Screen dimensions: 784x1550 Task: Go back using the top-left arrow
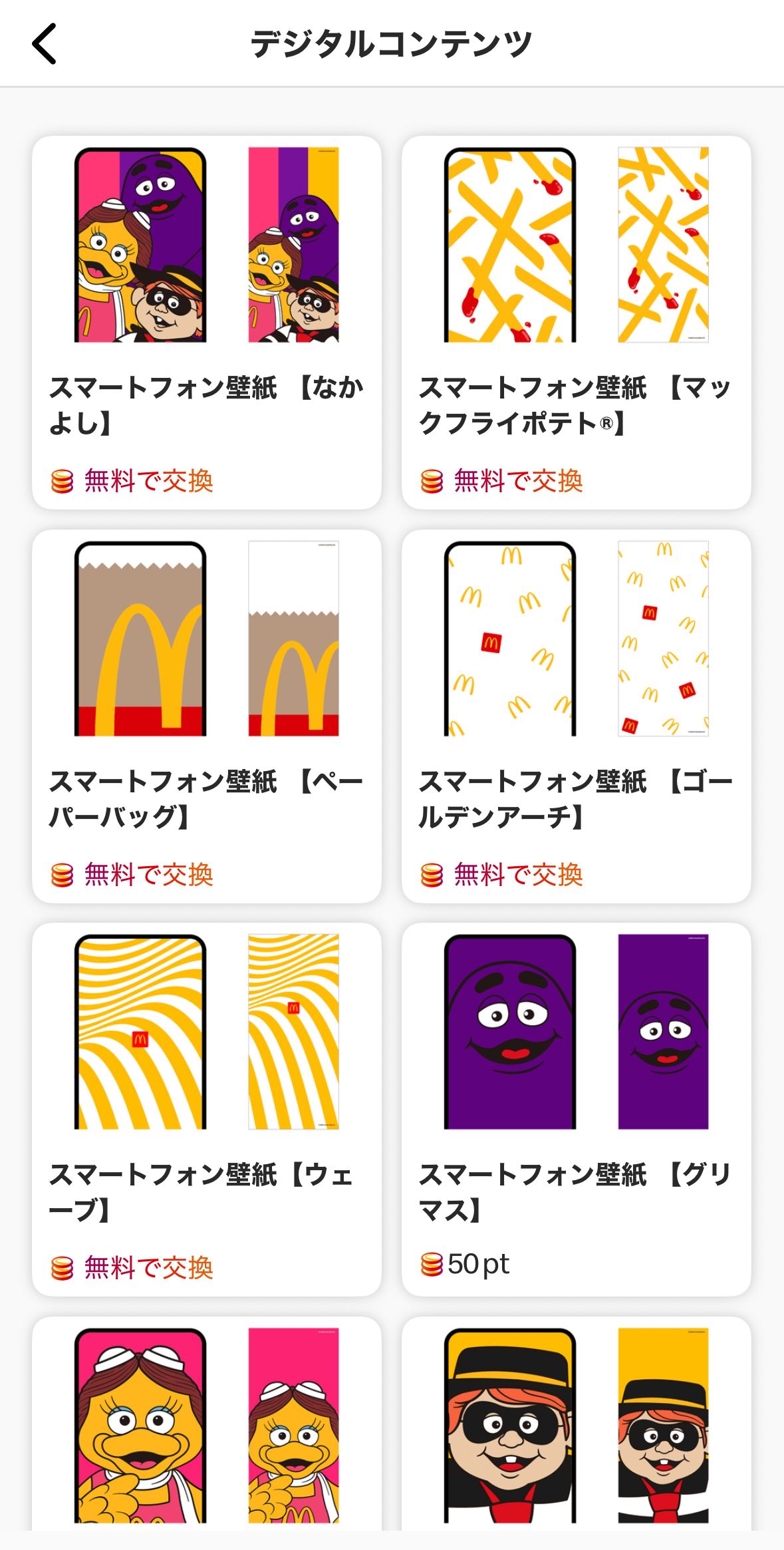[x=45, y=44]
